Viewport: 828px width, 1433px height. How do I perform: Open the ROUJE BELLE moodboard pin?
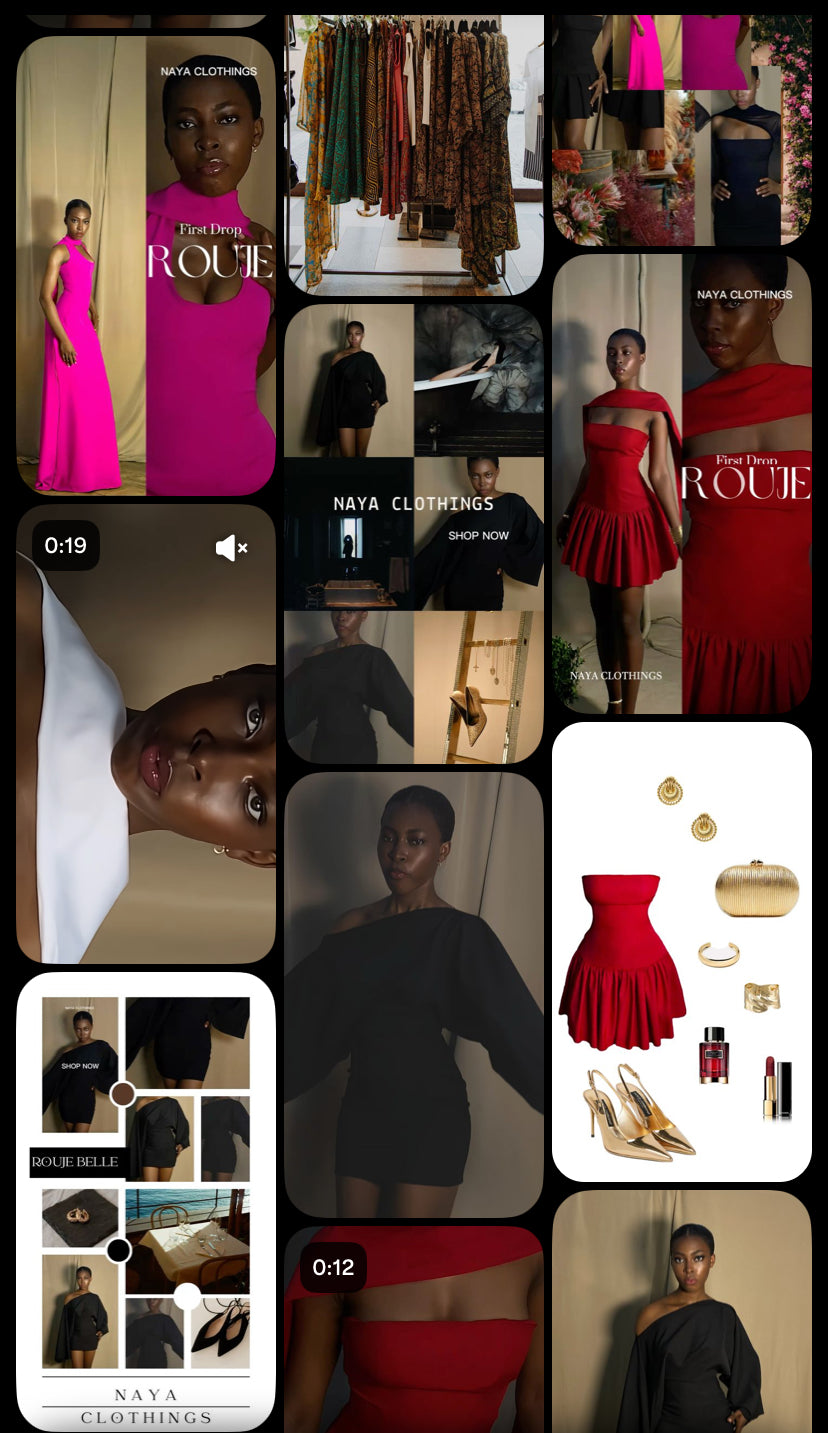pos(146,1200)
